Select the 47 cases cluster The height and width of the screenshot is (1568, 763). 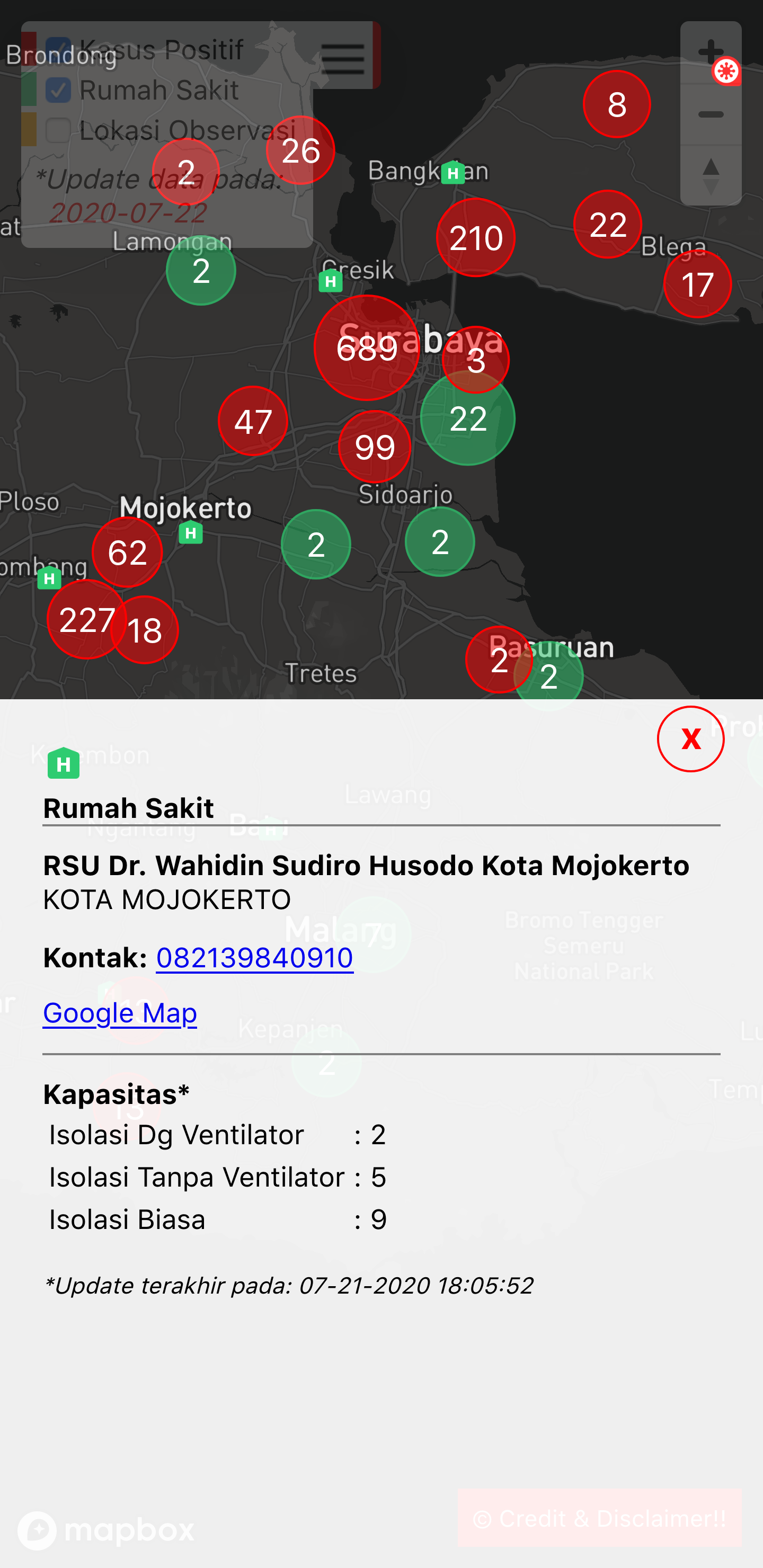click(253, 421)
